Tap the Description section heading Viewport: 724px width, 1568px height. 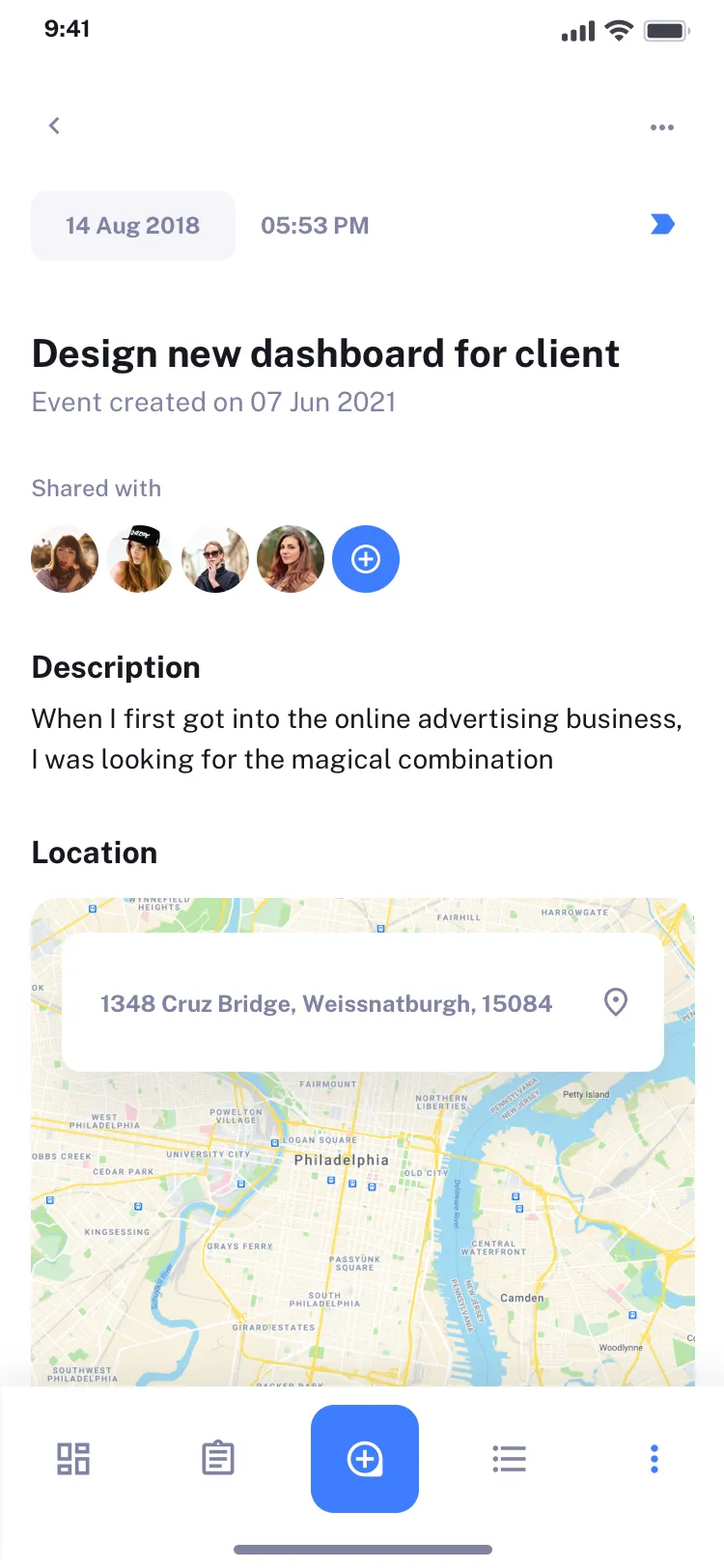[x=116, y=666]
